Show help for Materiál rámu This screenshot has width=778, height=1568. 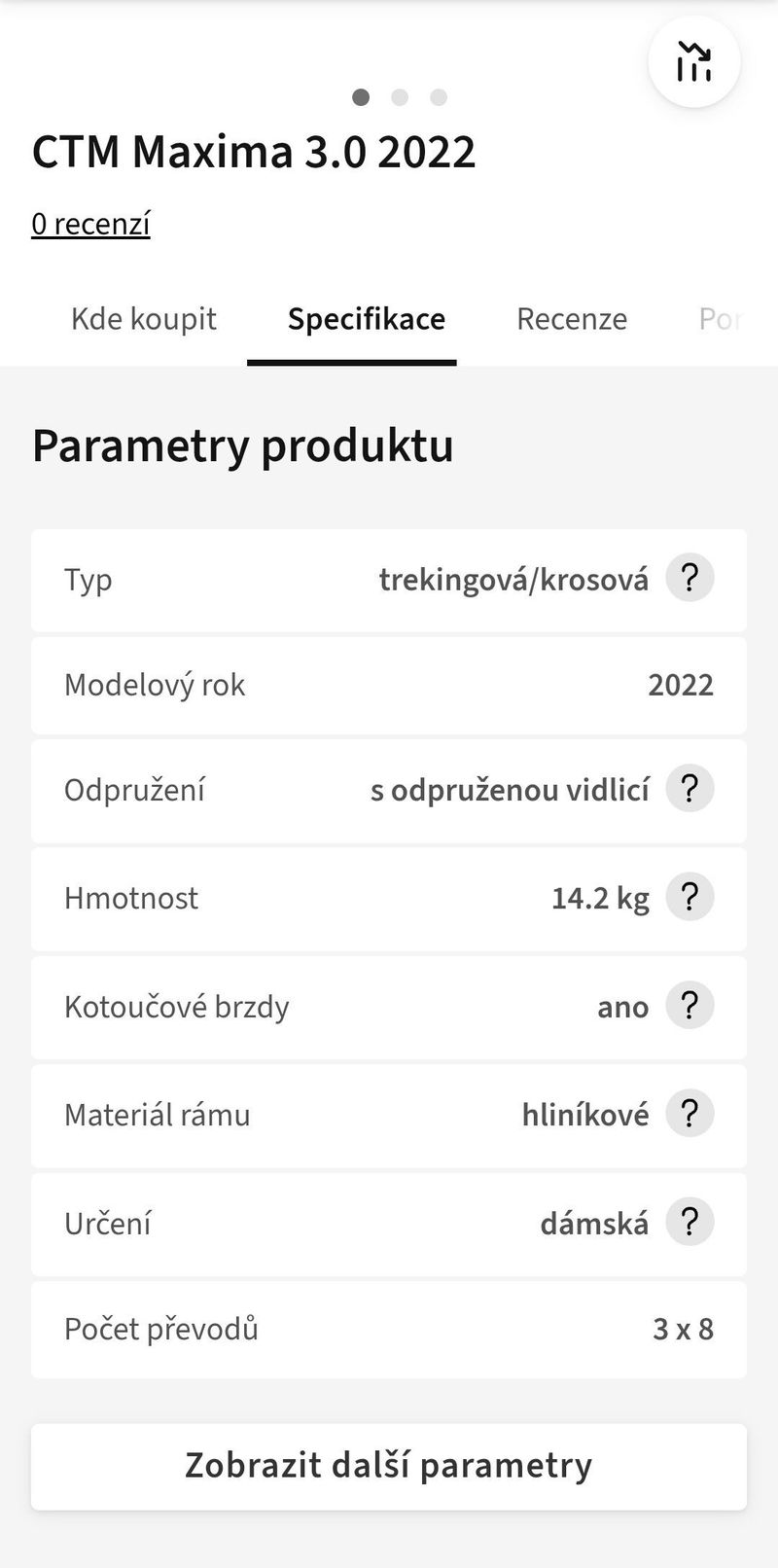pyautogui.click(x=690, y=1114)
